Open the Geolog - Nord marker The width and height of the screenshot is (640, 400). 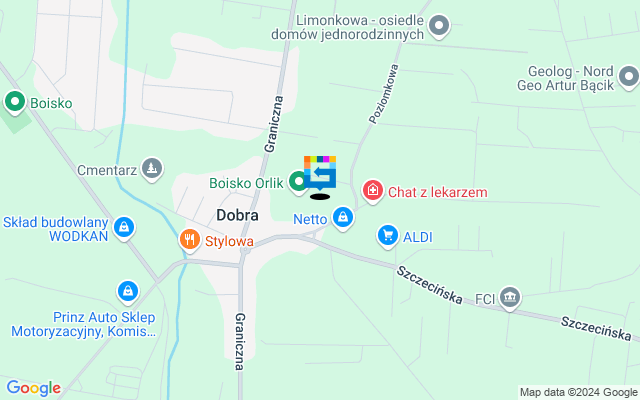point(627,77)
